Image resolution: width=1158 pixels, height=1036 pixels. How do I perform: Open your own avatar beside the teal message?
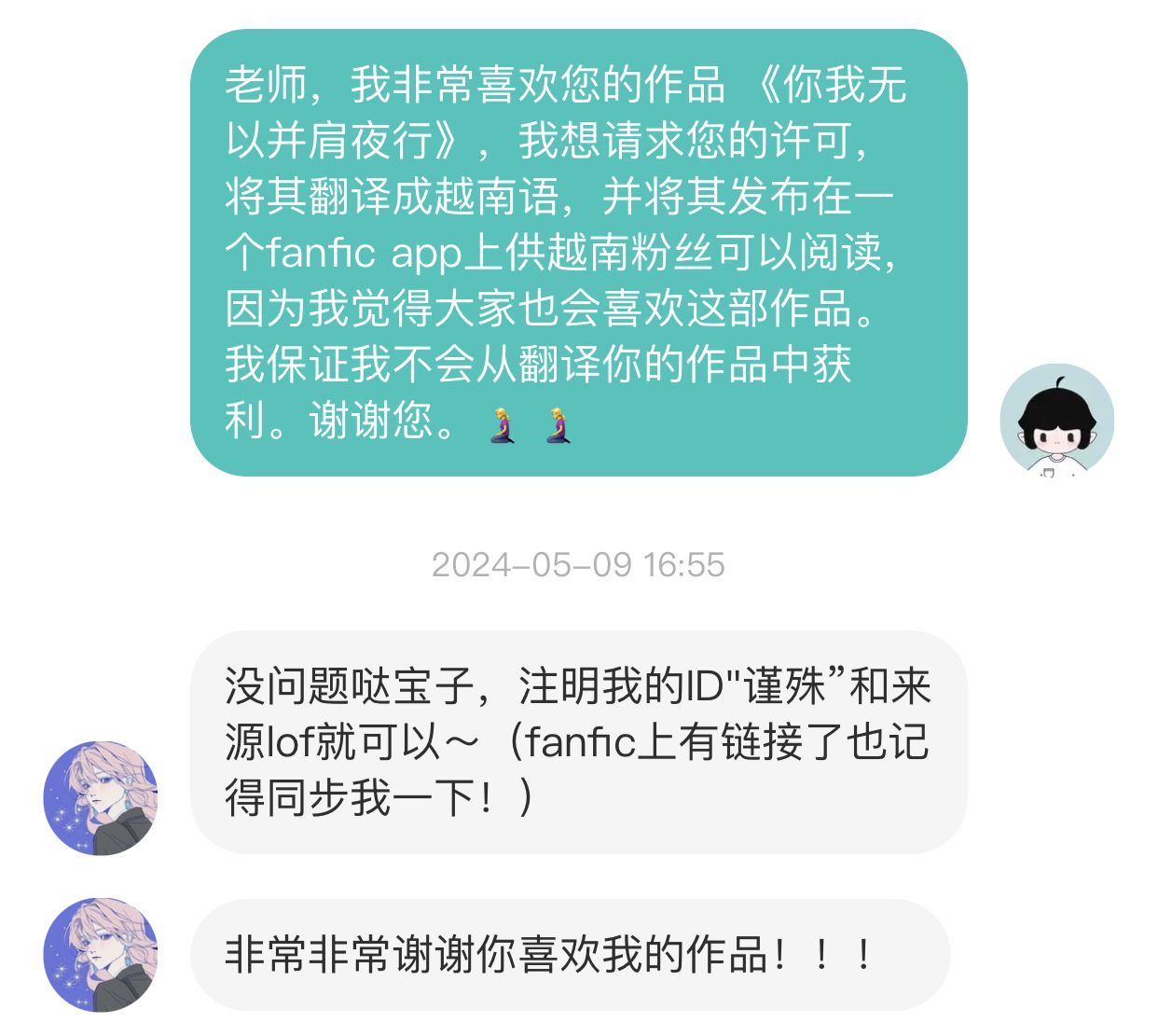tap(1056, 420)
